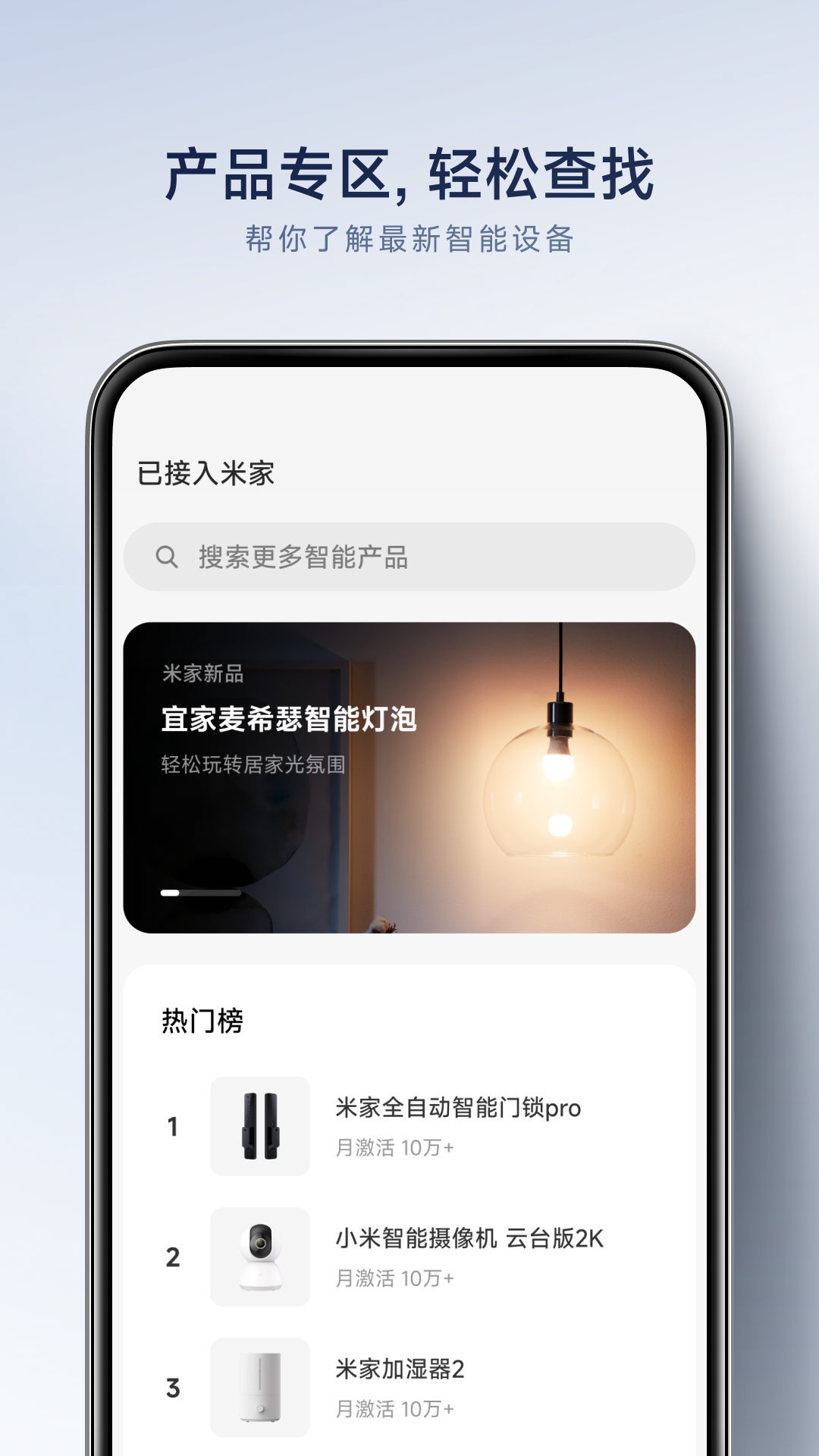The image size is (819, 1456).
Task: Tap the smart bulb banner image
Action: coord(409,773)
